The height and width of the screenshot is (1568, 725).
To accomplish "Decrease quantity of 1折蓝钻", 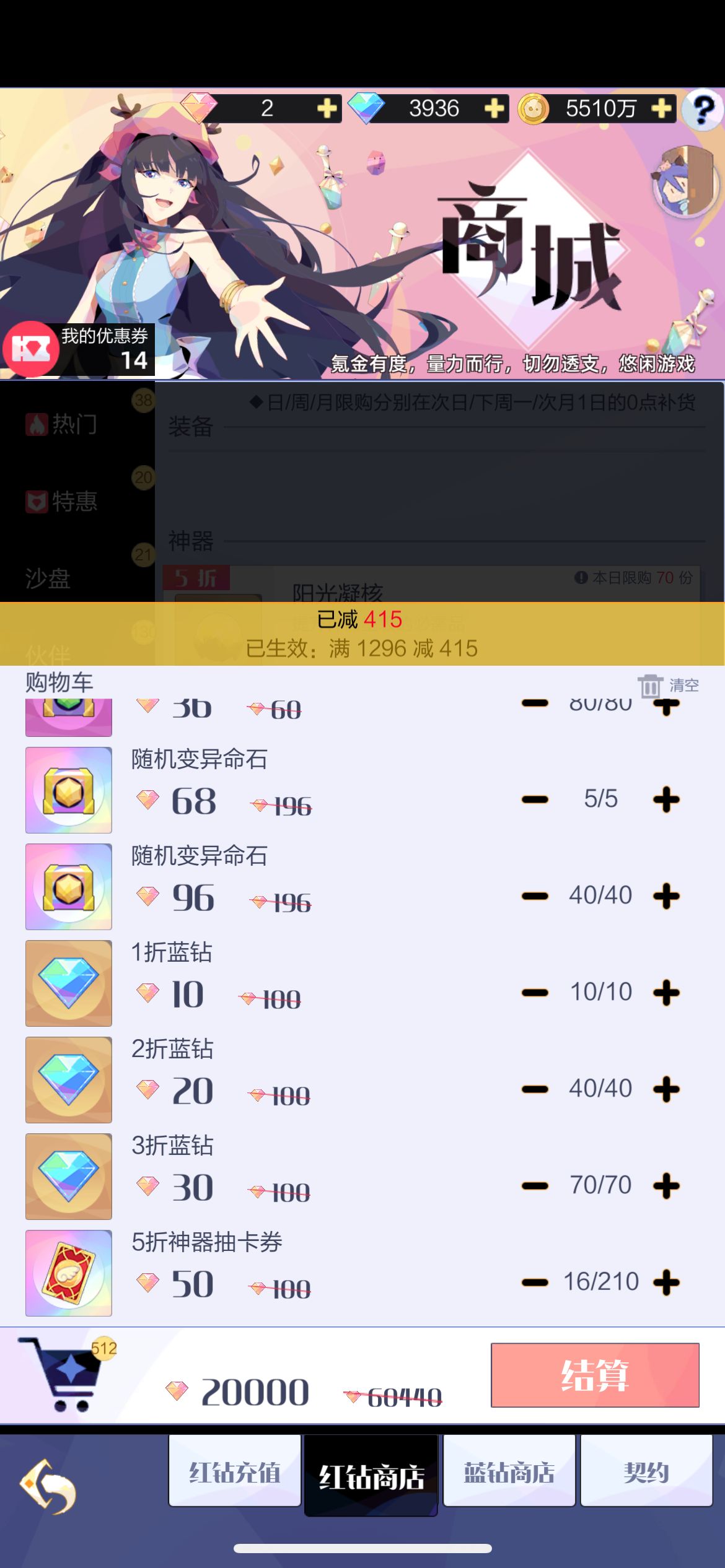I will pos(535,993).
